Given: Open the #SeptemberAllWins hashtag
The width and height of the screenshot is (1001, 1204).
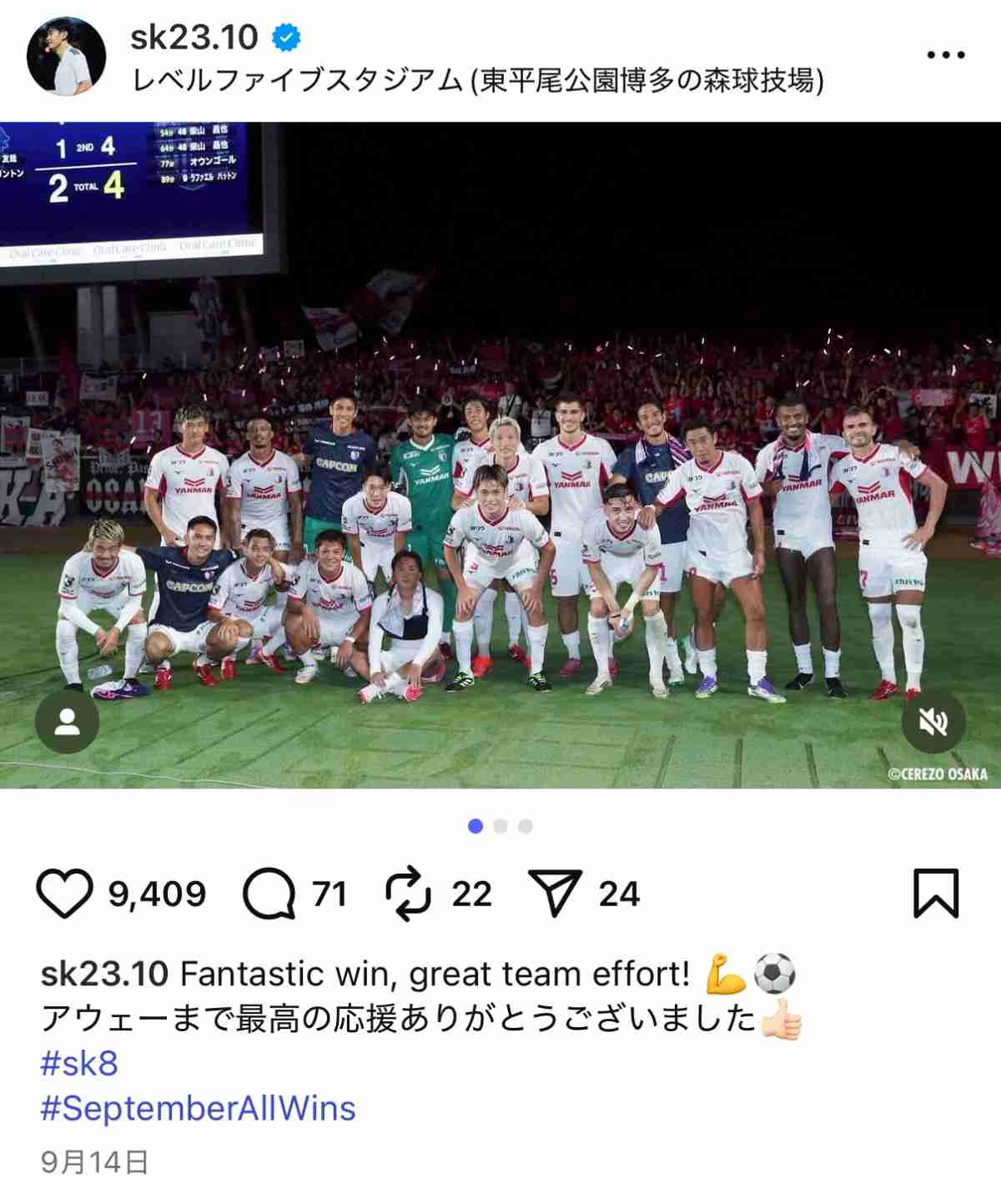Looking at the screenshot, I should point(199,1109).
